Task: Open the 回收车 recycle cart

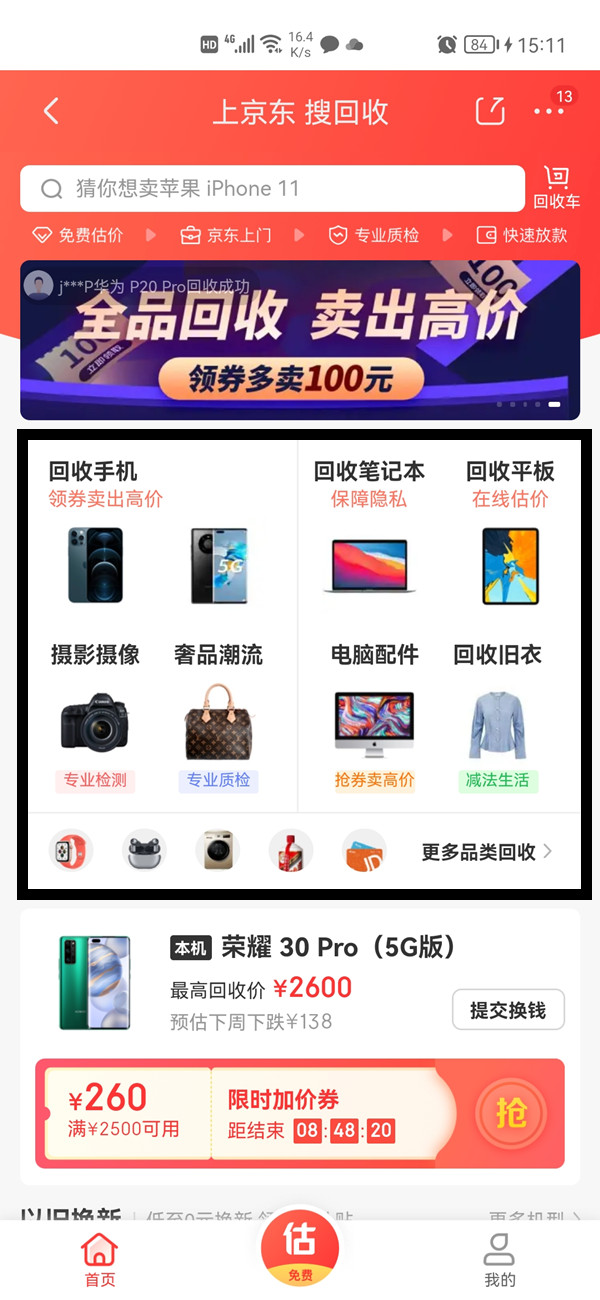Action: [556, 187]
